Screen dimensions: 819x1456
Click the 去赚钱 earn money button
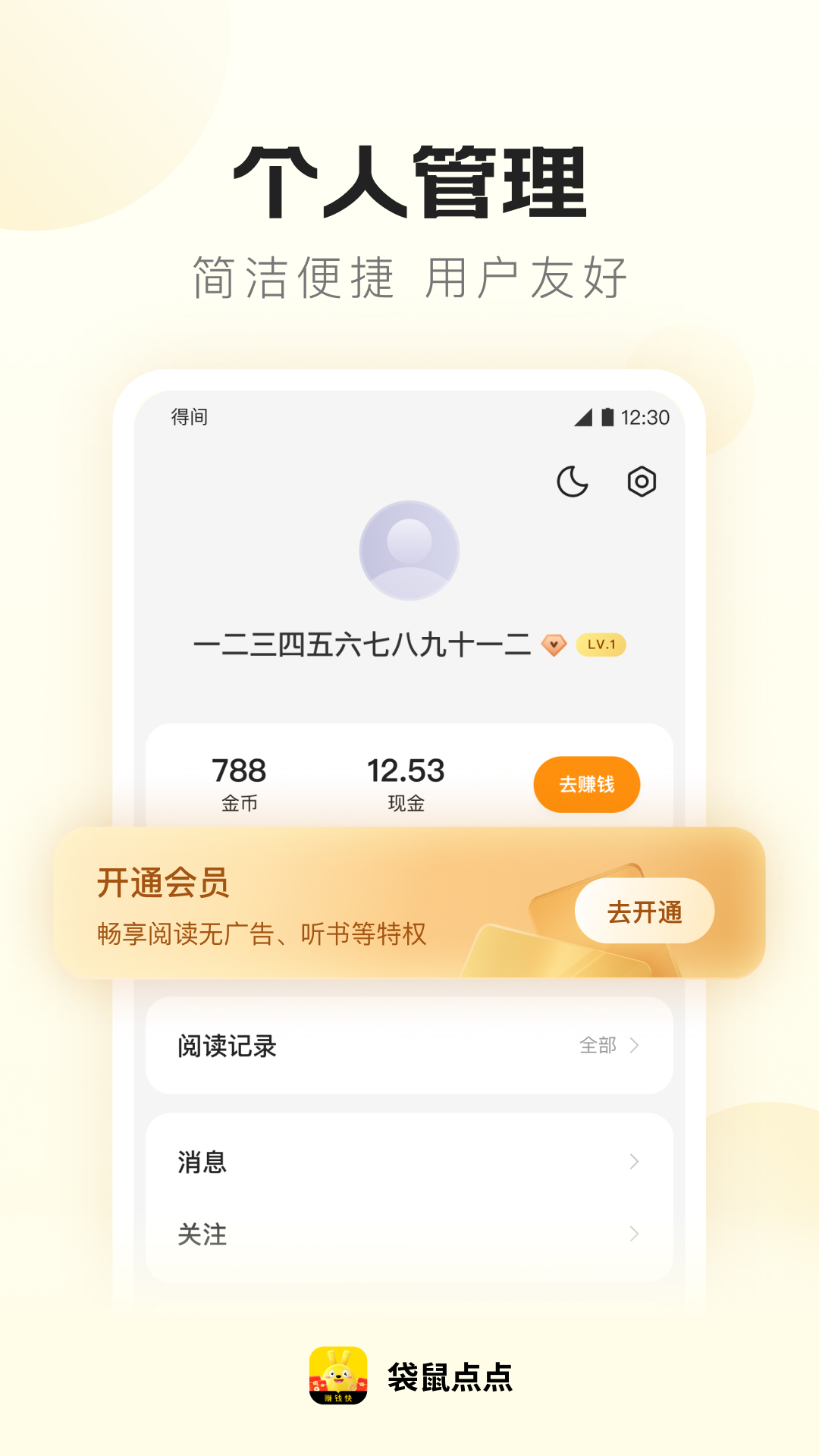[586, 784]
